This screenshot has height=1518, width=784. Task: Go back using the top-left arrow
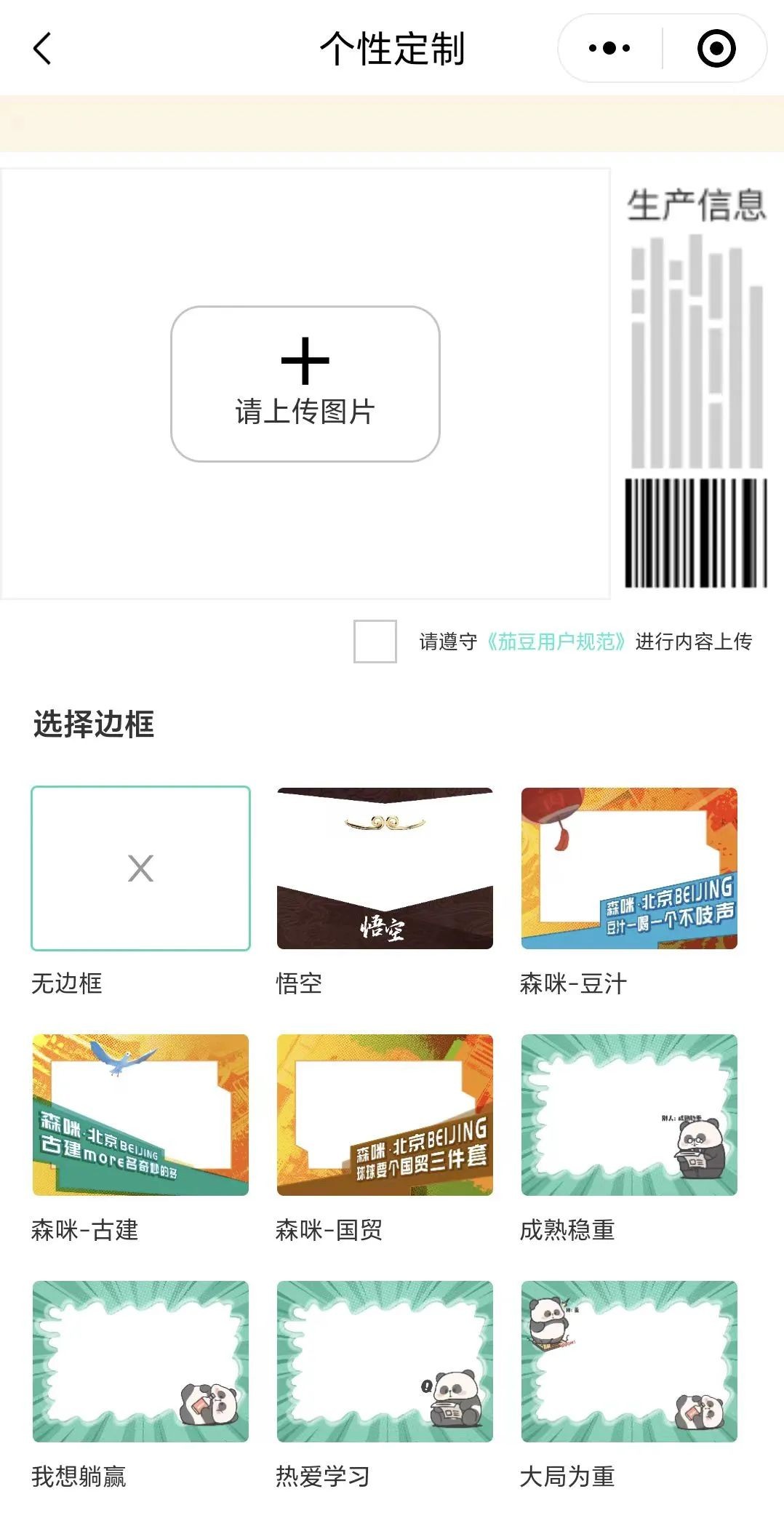tap(42, 49)
